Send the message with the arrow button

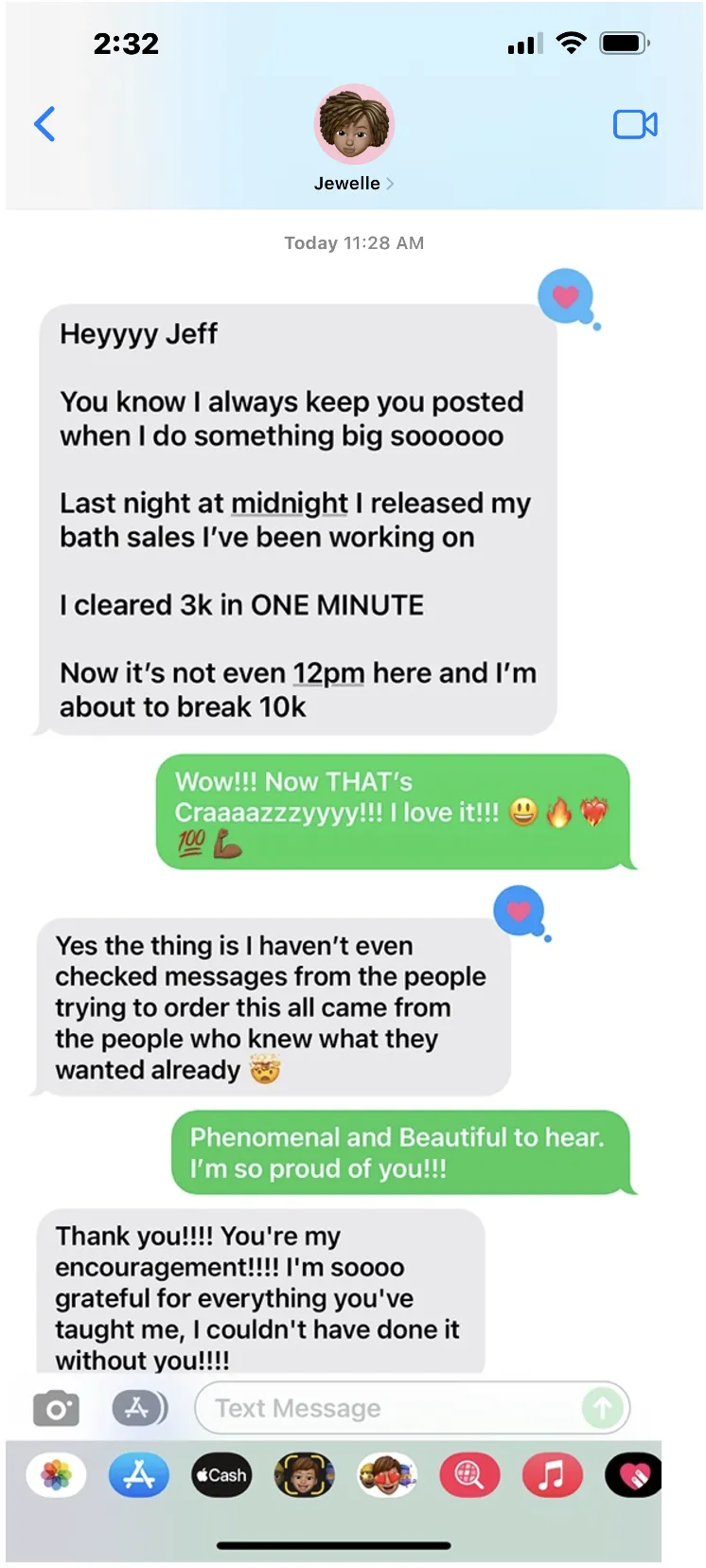[x=603, y=1409]
